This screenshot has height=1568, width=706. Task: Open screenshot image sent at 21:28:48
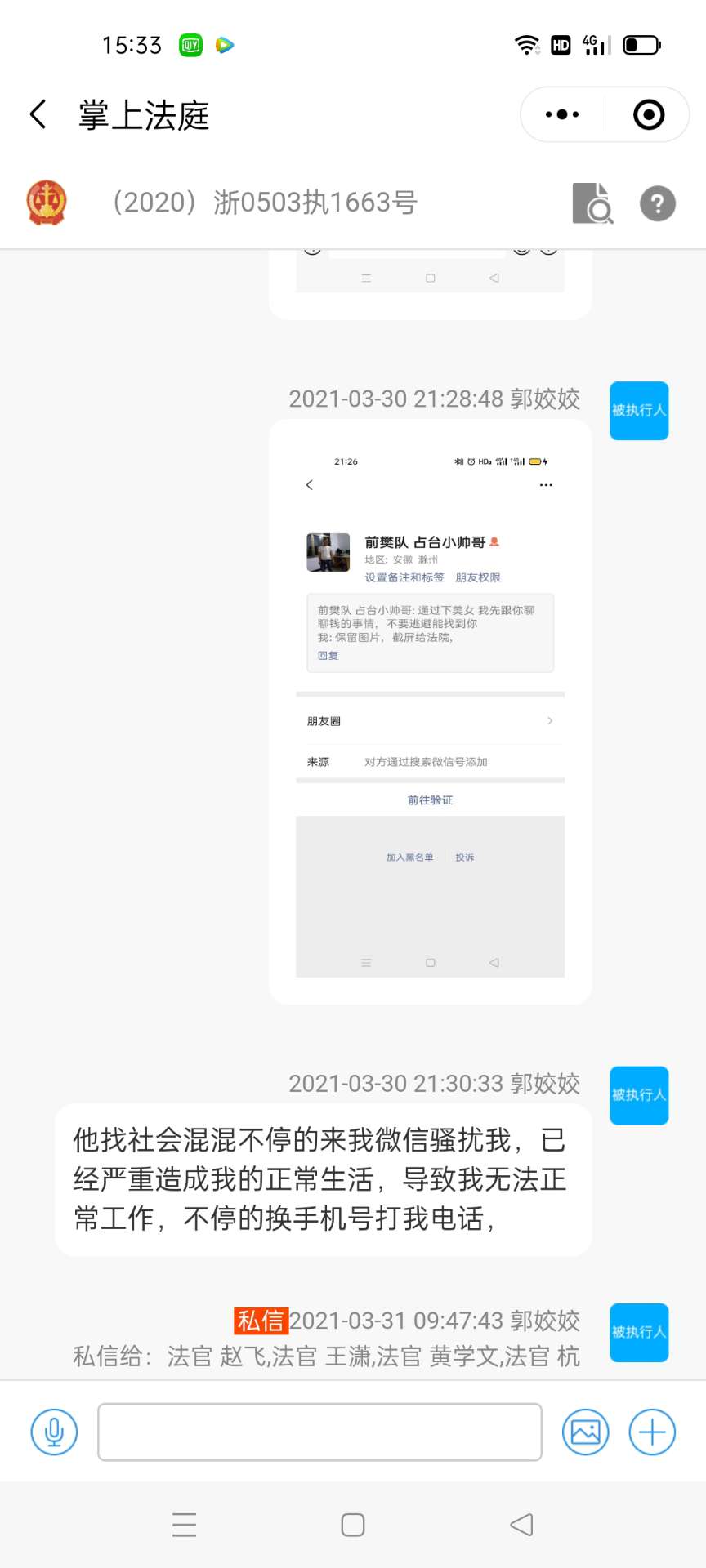click(430, 710)
